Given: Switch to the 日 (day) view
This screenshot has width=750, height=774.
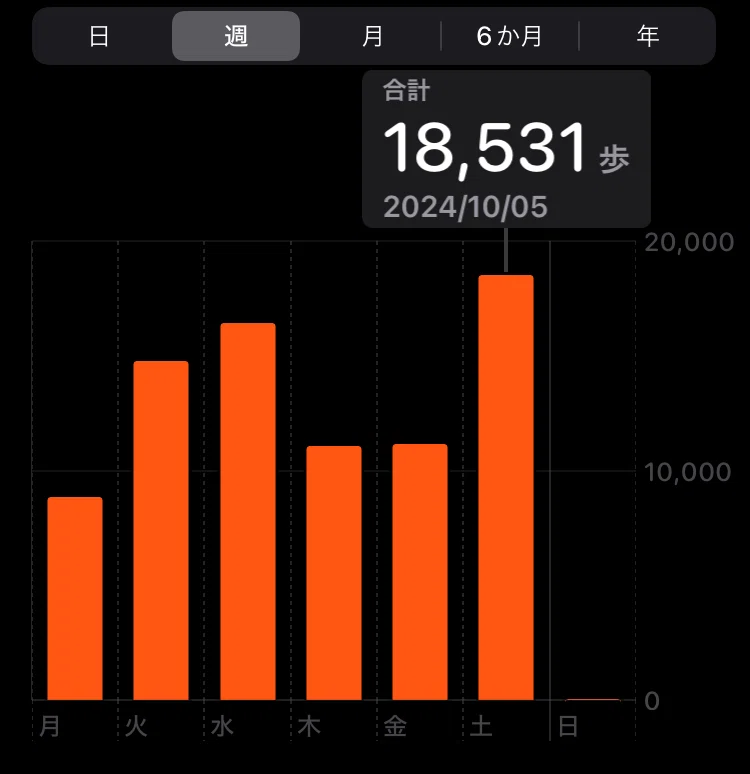Looking at the screenshot, I should 99,36.
